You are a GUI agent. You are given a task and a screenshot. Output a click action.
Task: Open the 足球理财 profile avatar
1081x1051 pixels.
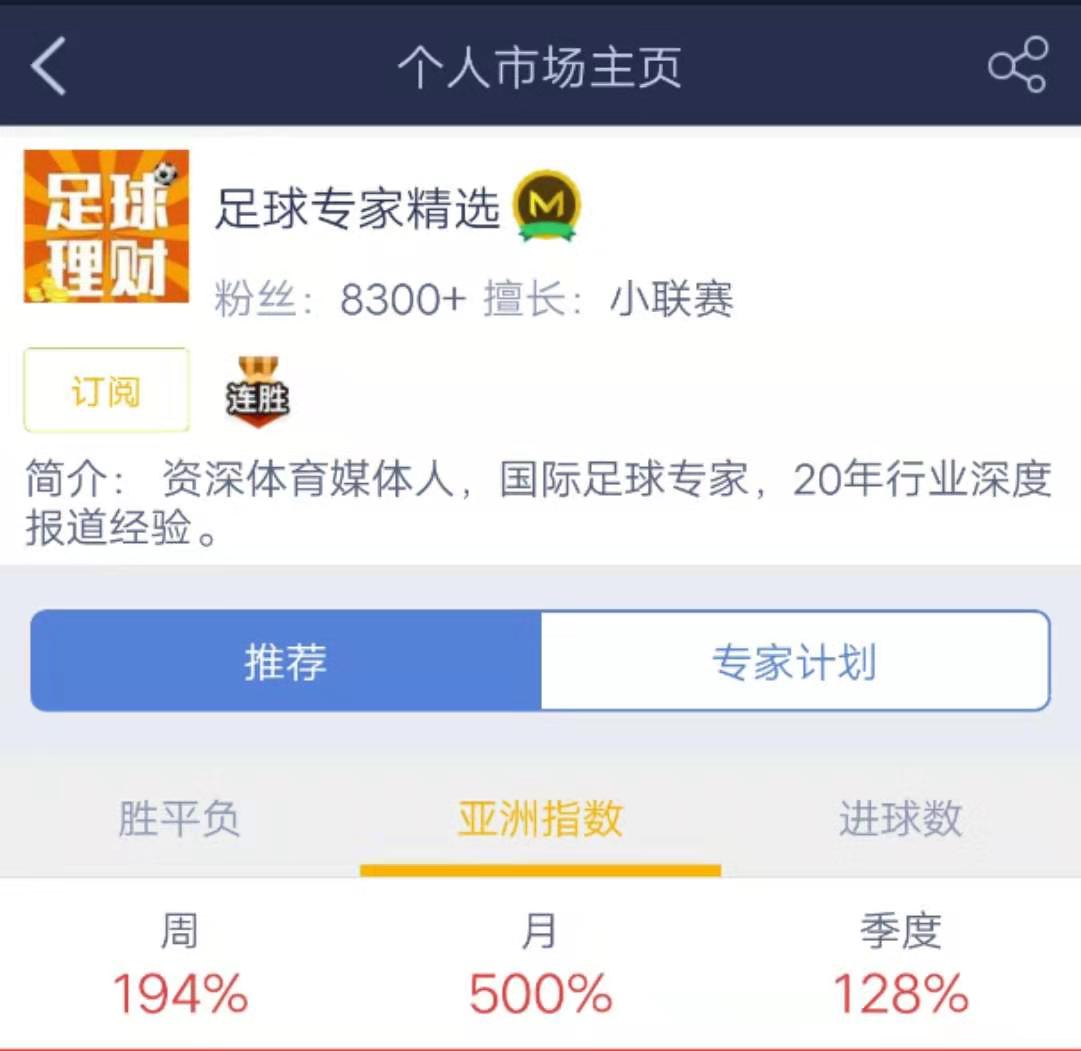click(106, 226)
